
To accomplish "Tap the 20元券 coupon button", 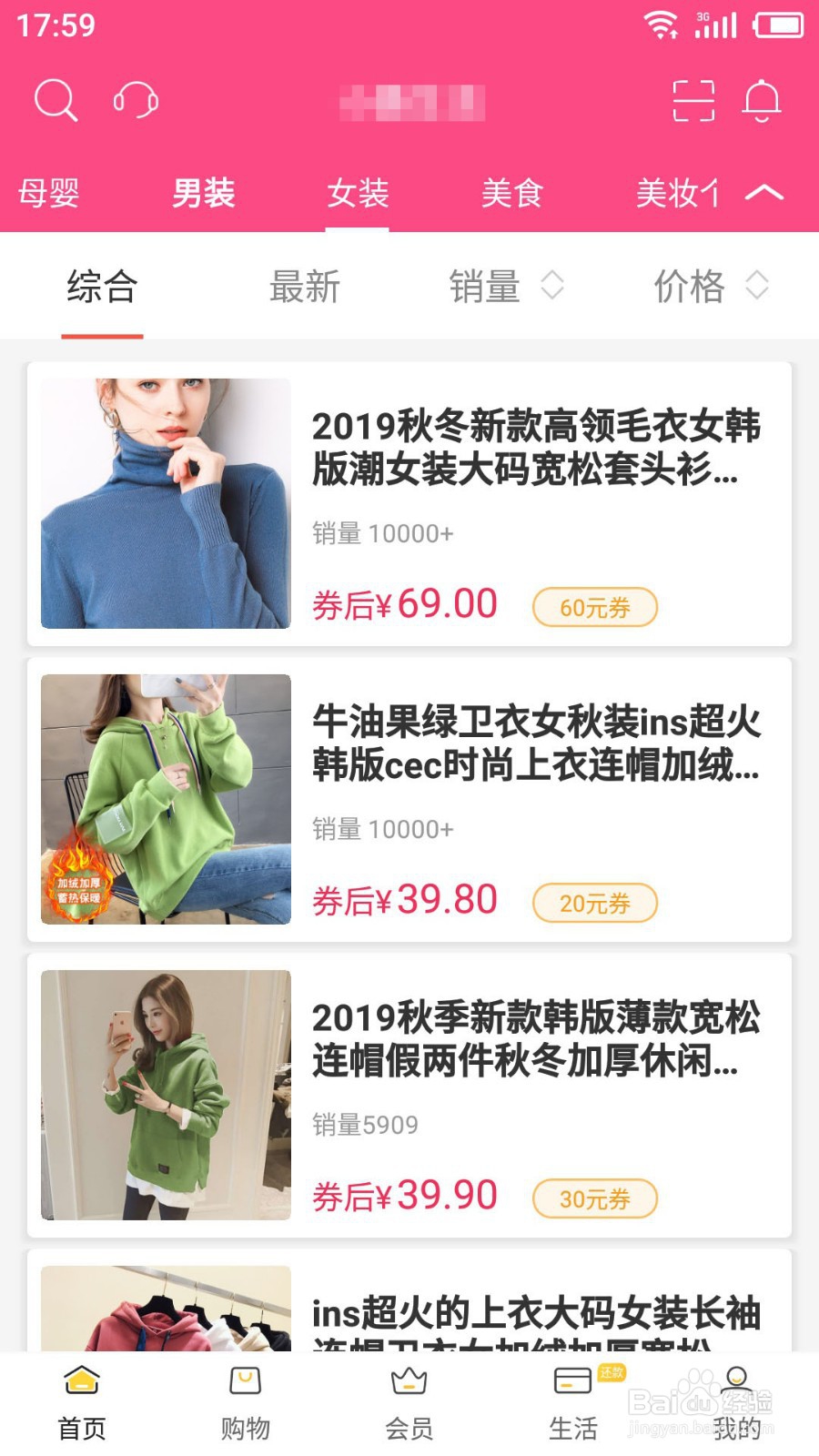I will 594,903.
